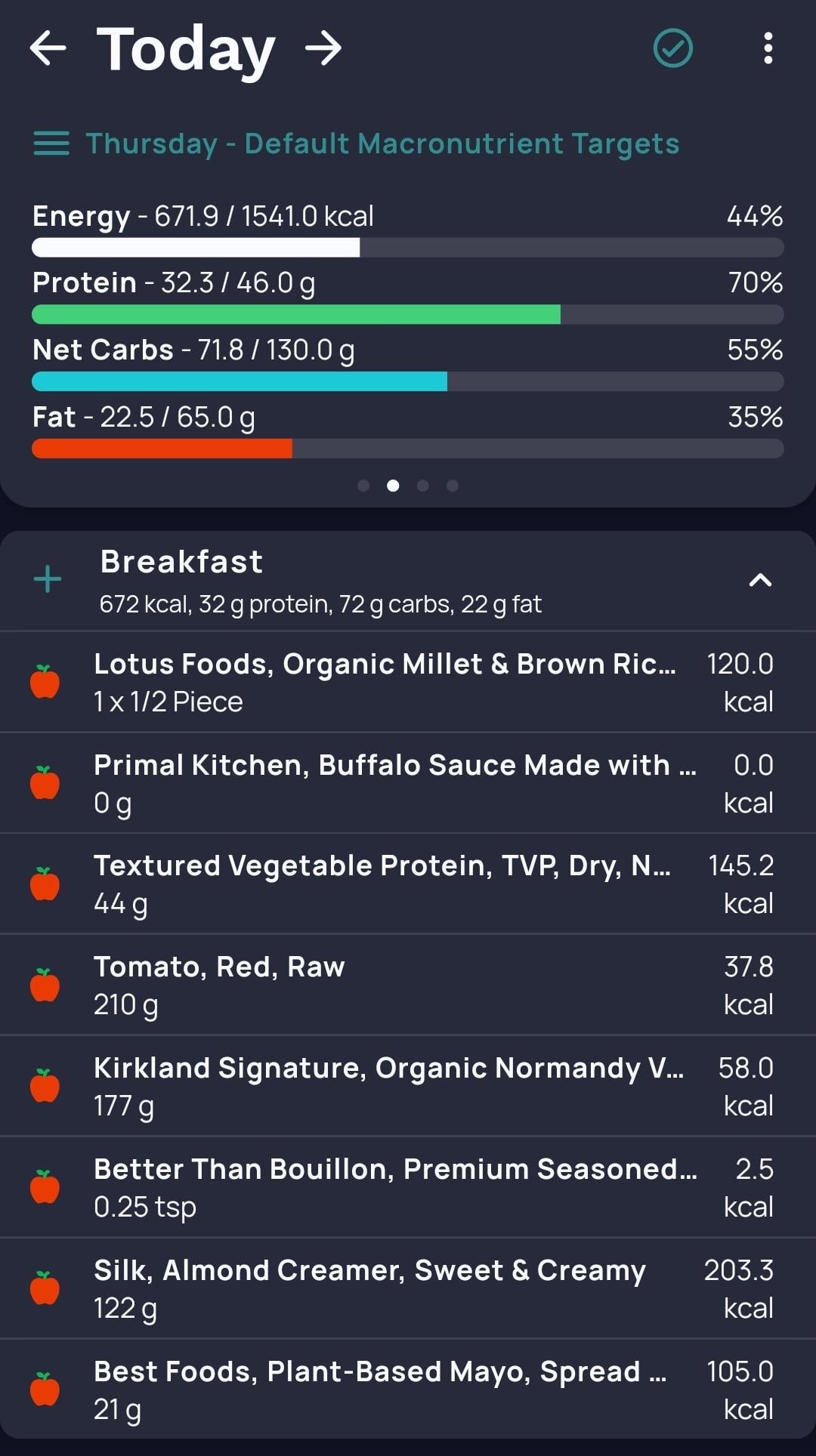Open the Textured Vegetable Protein entry

(408, 884)
